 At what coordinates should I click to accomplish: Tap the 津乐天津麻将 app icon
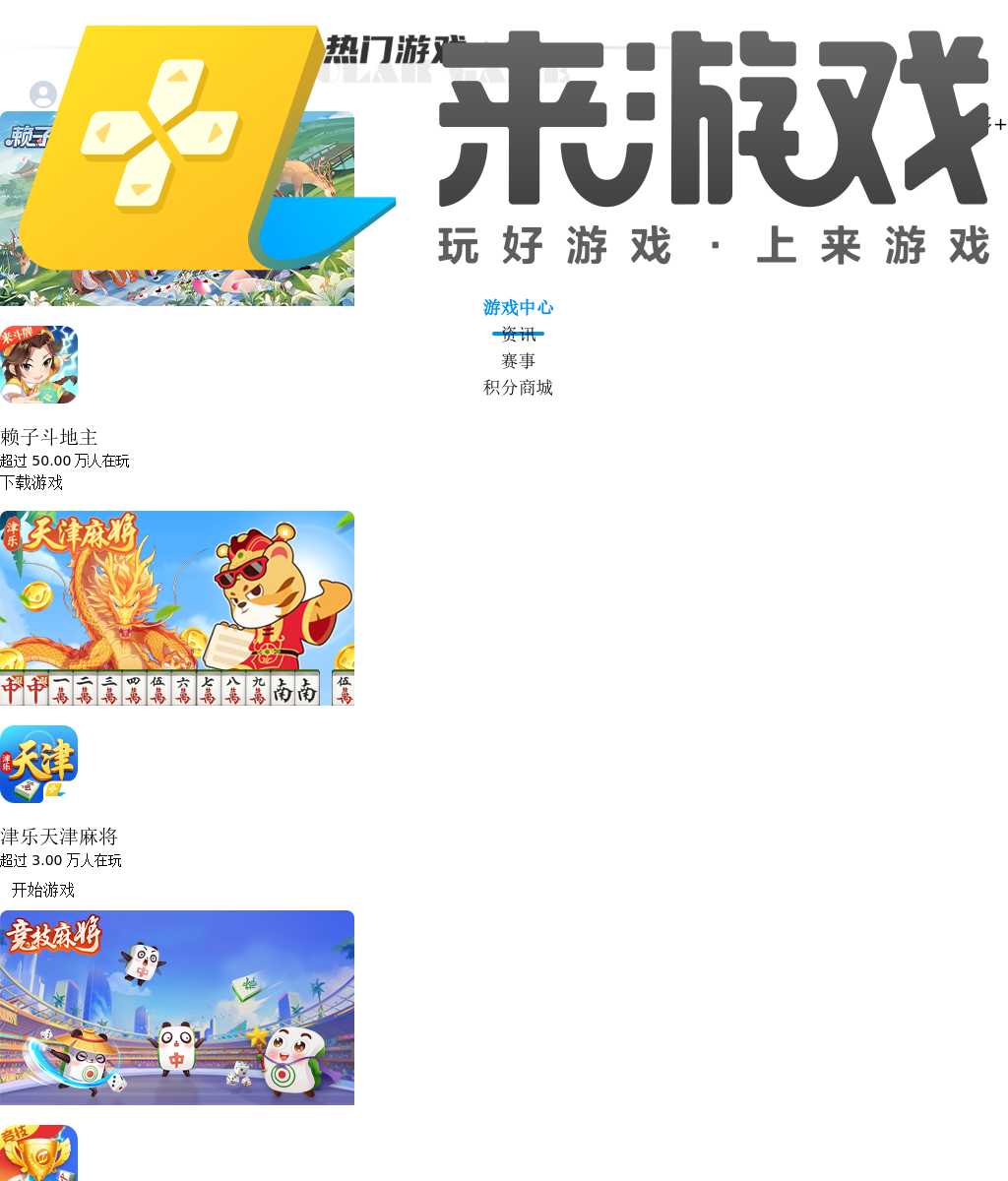coord(38,765)
